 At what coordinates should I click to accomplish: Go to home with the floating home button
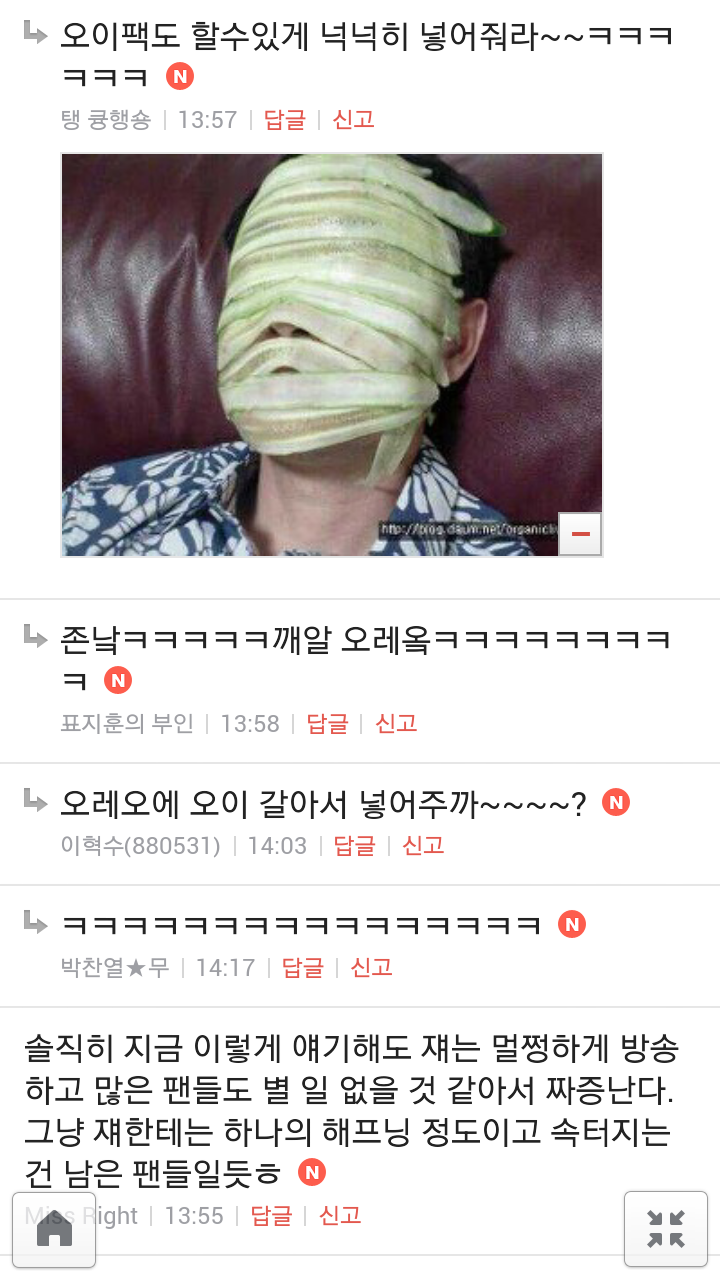pyautogui.click(x=54, y=1229)
